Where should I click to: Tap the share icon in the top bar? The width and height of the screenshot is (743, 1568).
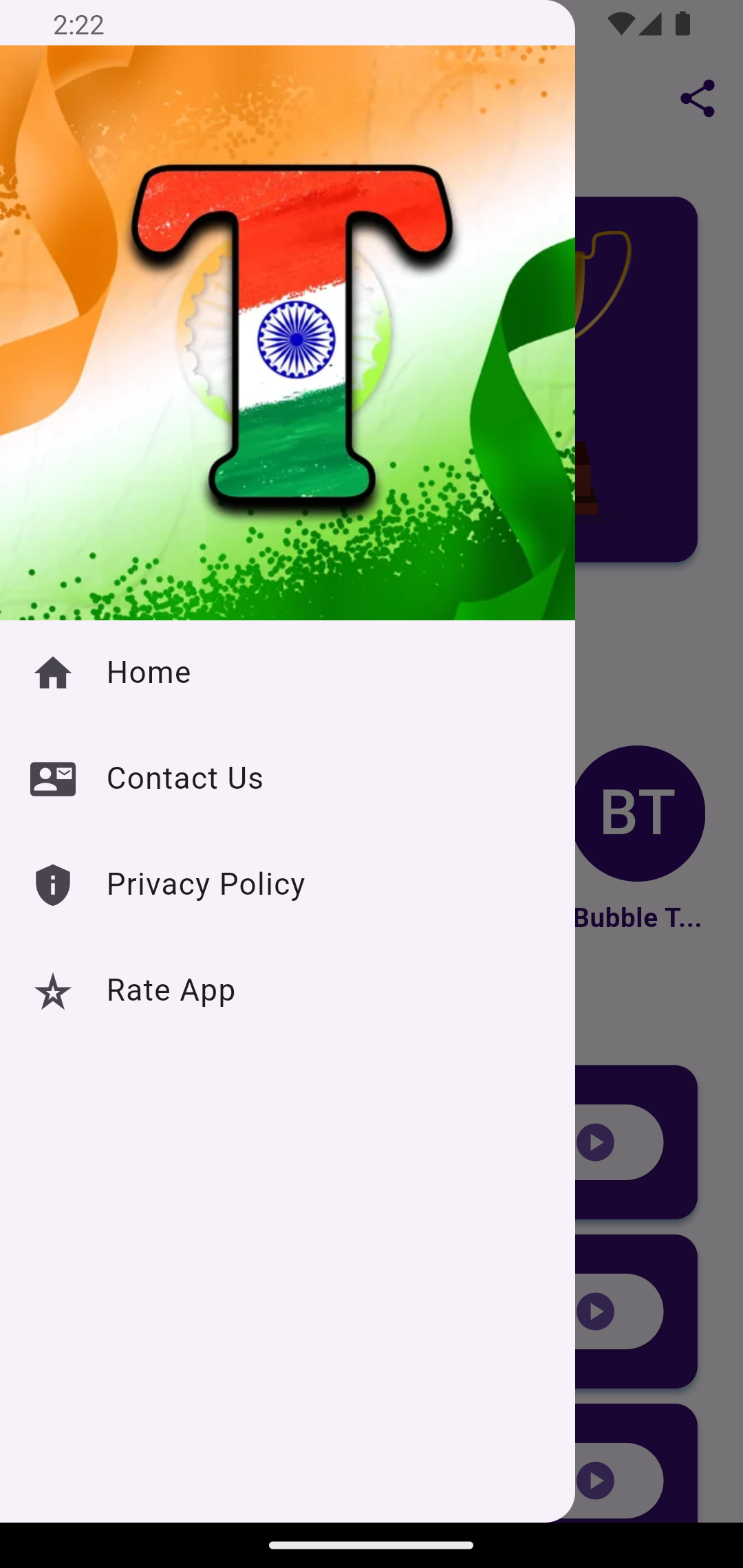coord(697,98)
